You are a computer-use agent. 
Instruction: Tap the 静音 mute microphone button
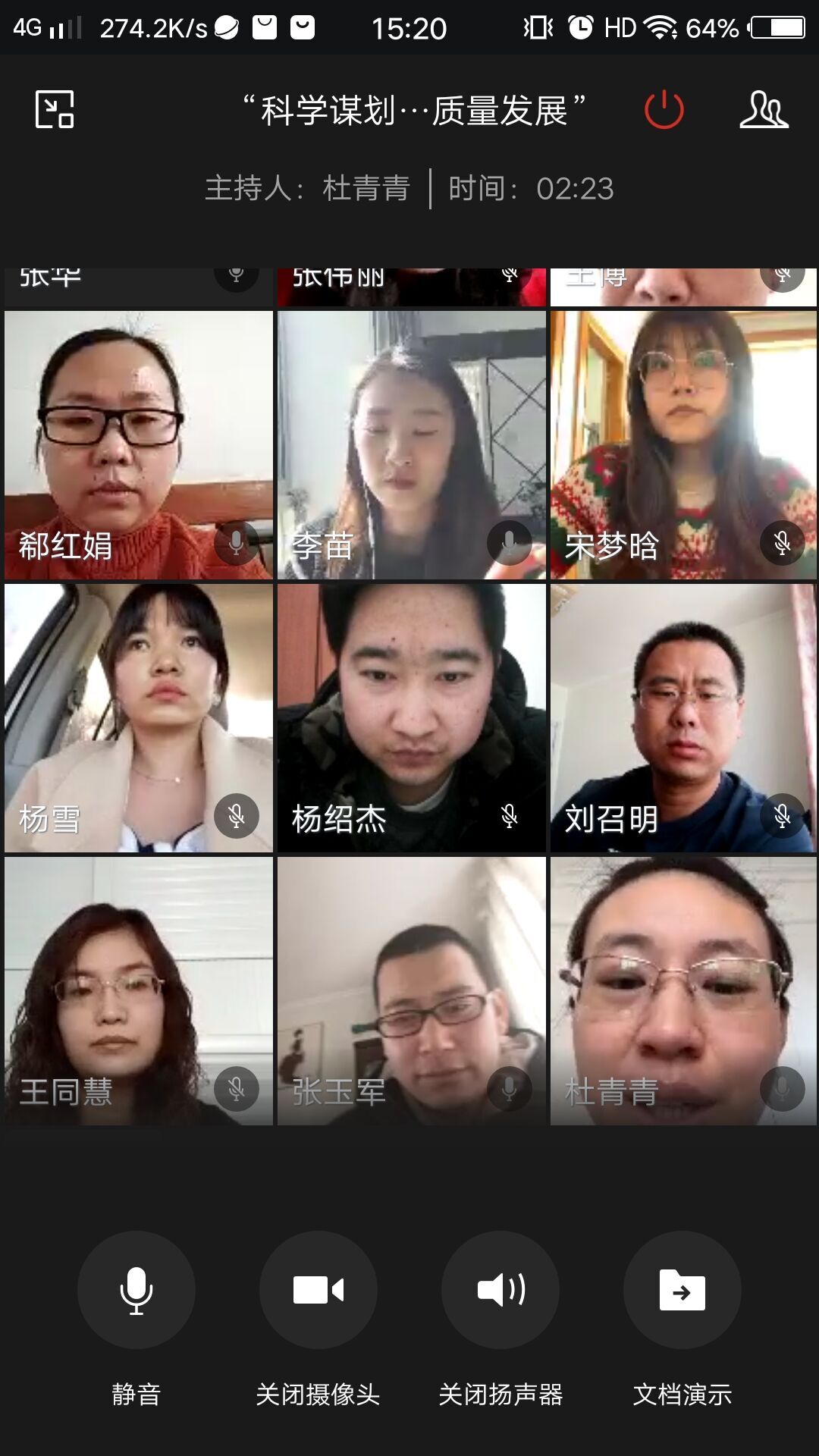136,1290
